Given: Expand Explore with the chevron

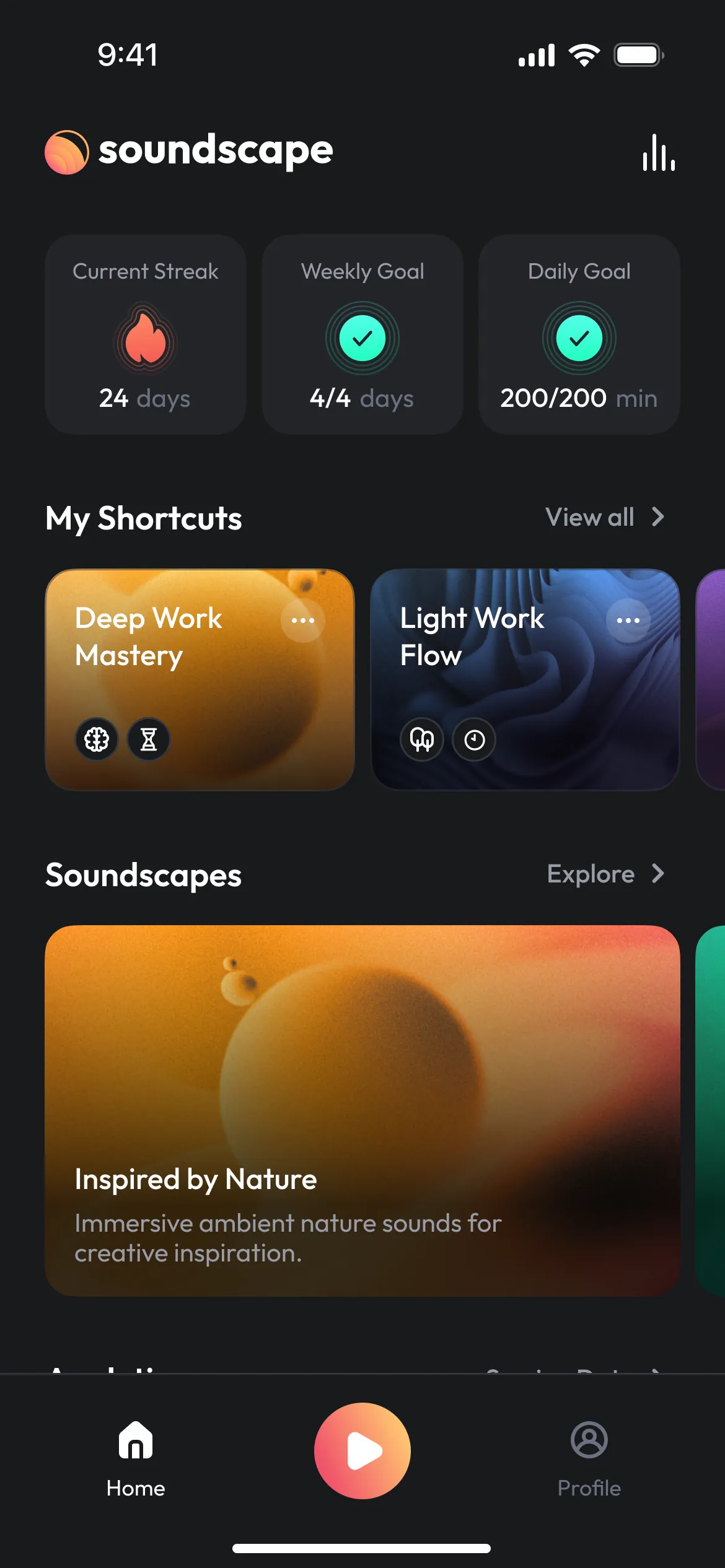Looking at the screenshot, I should click(x=657, y=874).
